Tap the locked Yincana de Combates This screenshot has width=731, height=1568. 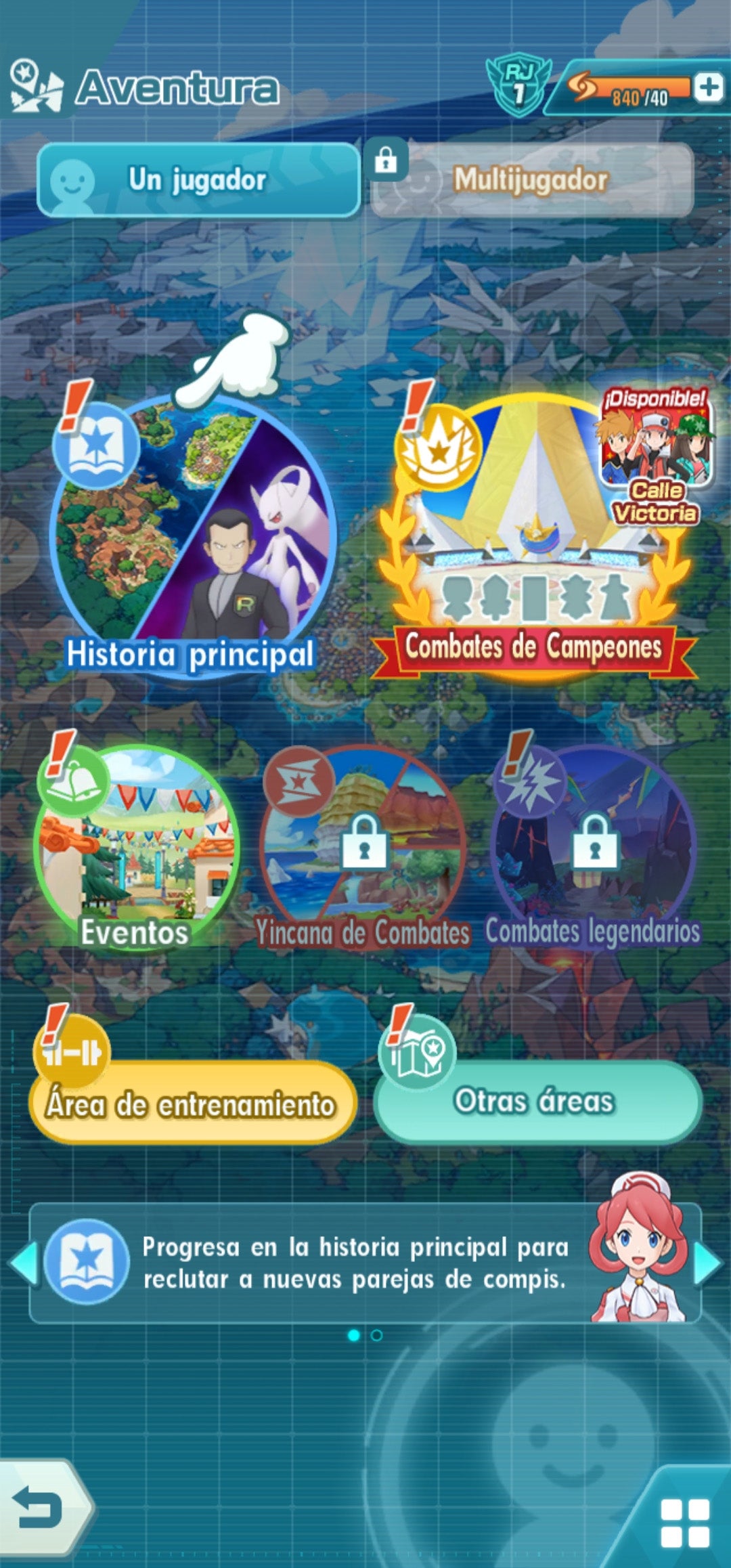[363, 846]
